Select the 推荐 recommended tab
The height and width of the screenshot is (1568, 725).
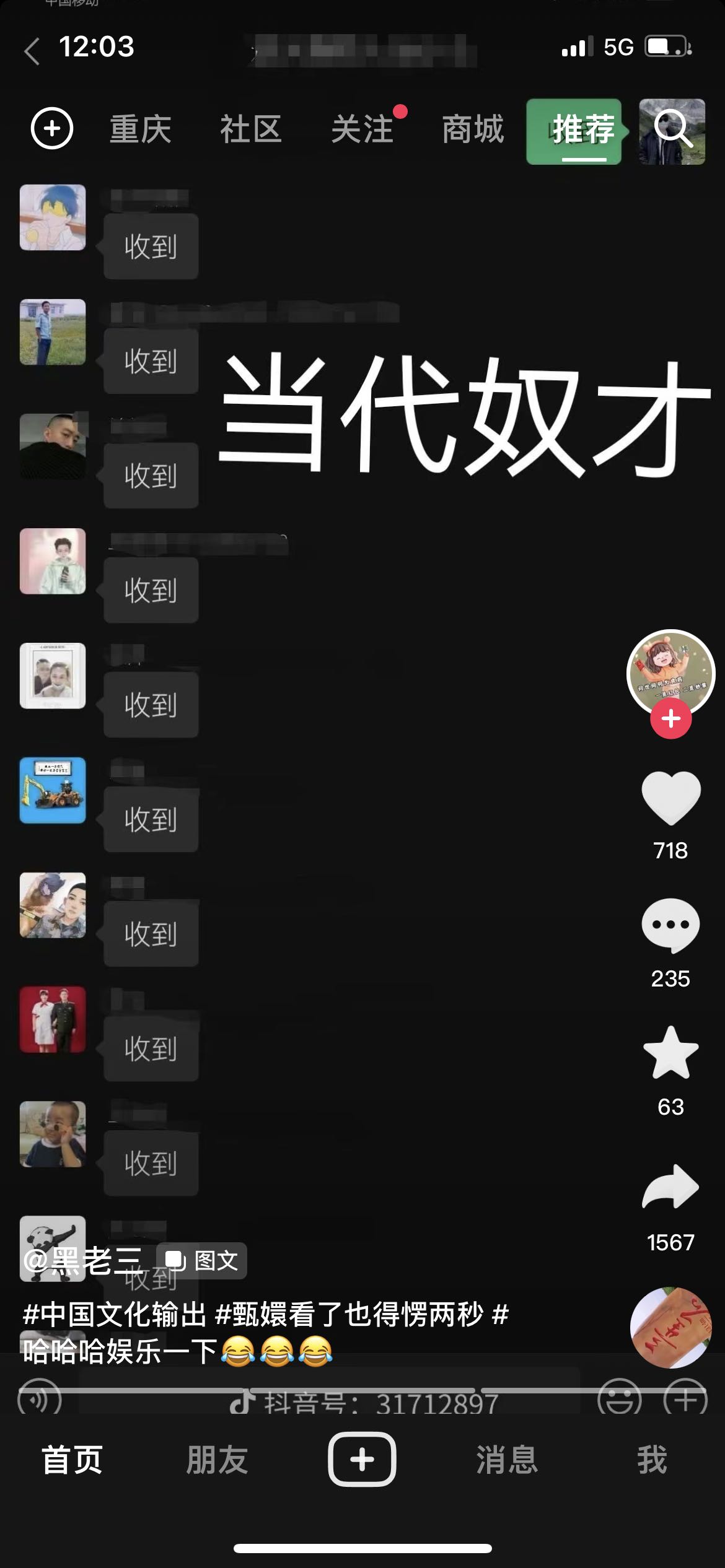click(582, 130)
